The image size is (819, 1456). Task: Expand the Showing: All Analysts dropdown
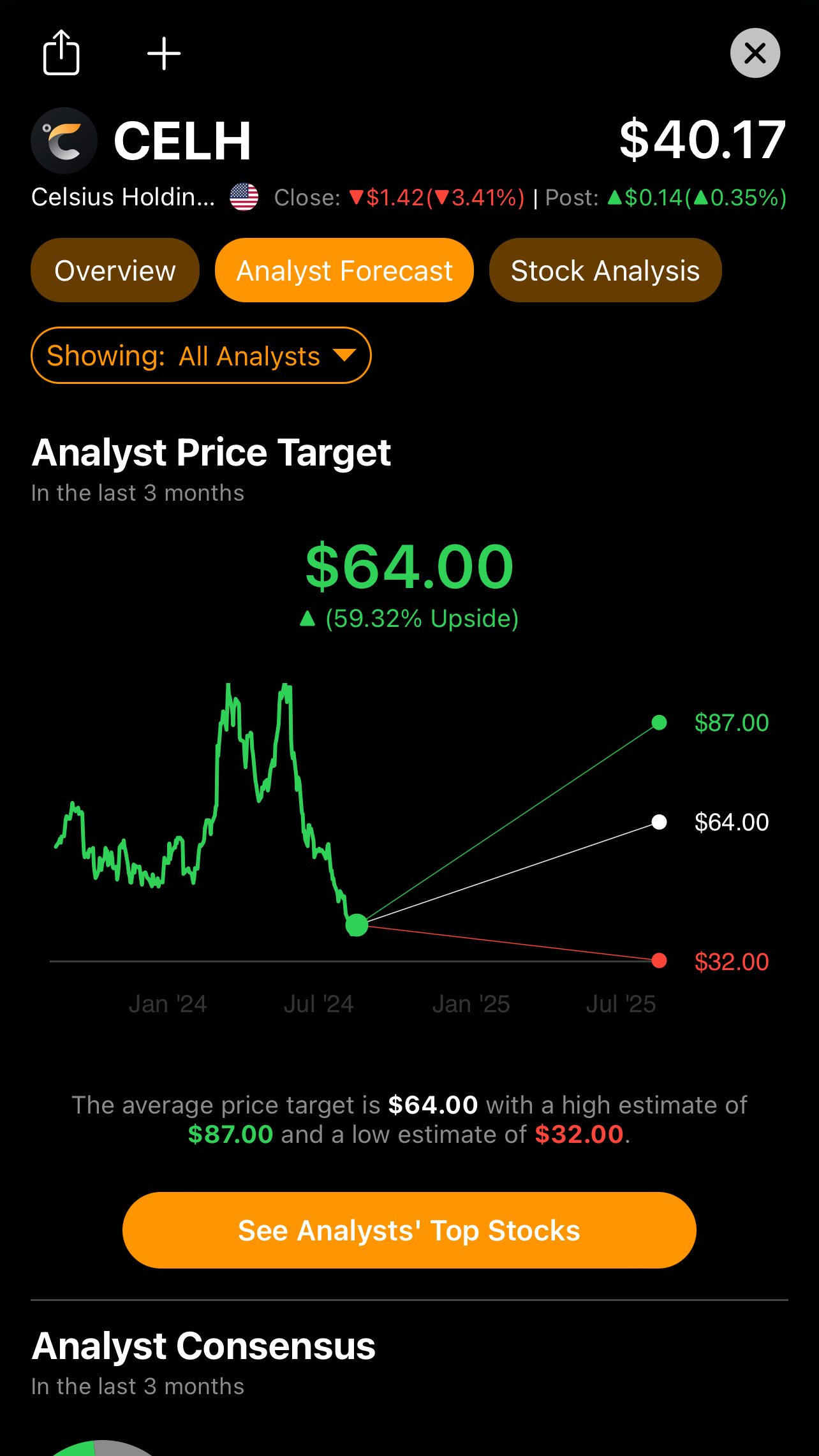point(201,355)
